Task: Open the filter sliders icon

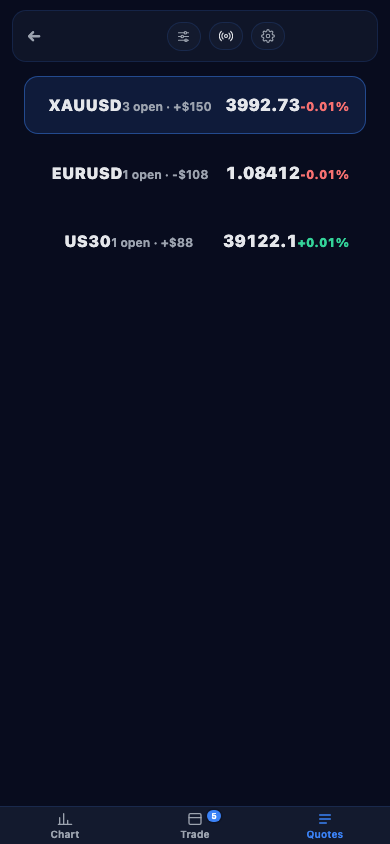Action: pyautogui.click(x=184, y=36)
